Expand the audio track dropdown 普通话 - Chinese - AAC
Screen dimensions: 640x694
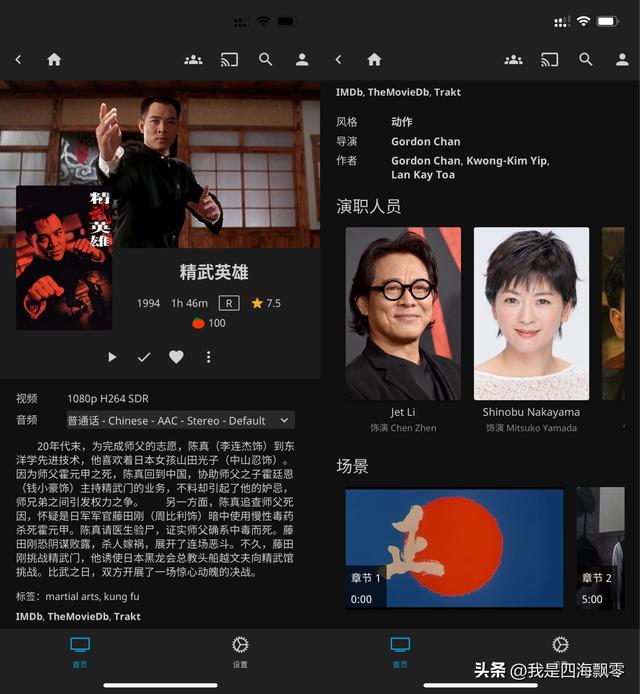click(x=181, y=420)
